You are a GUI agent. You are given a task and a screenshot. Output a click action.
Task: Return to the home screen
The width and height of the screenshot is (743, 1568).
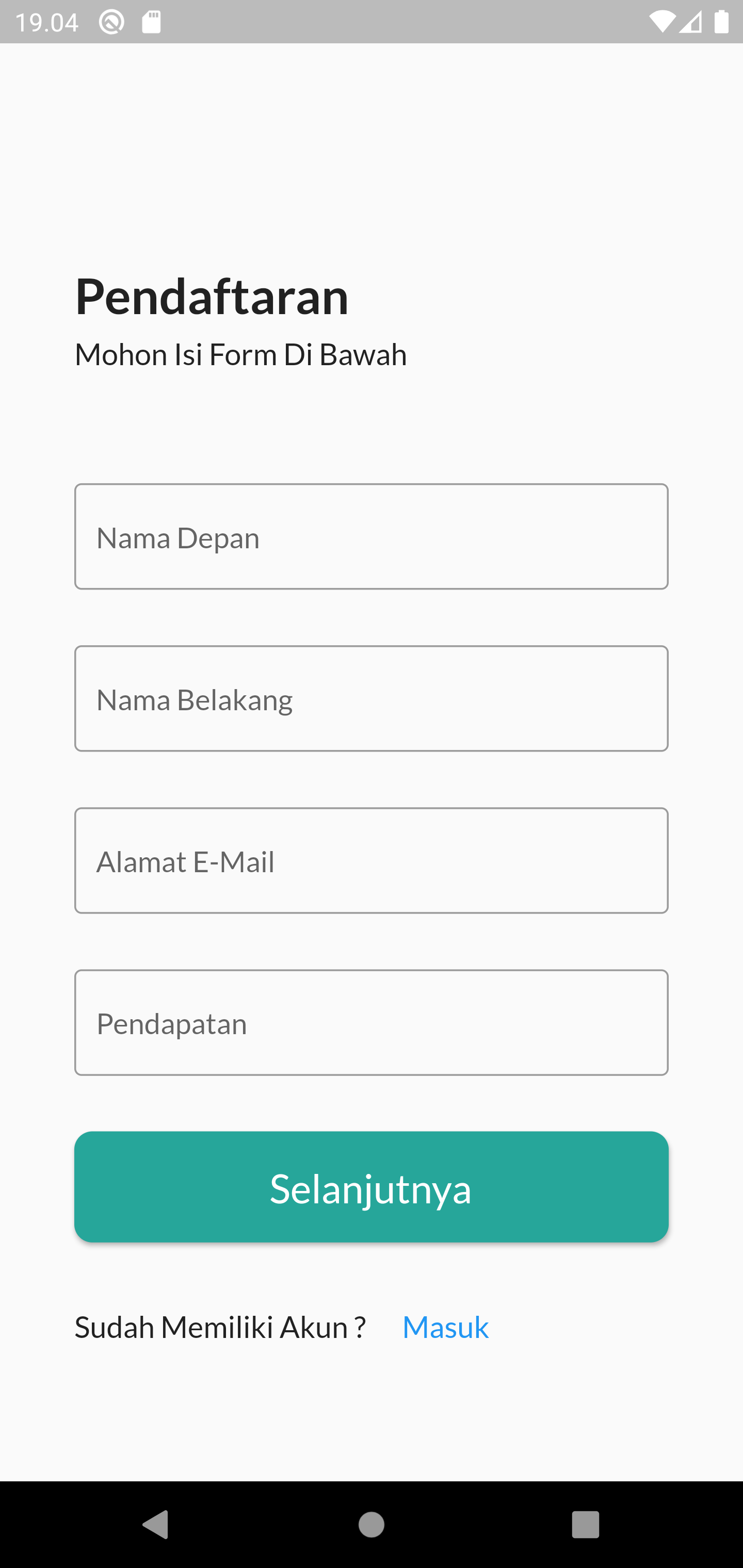pos(371,1524)
